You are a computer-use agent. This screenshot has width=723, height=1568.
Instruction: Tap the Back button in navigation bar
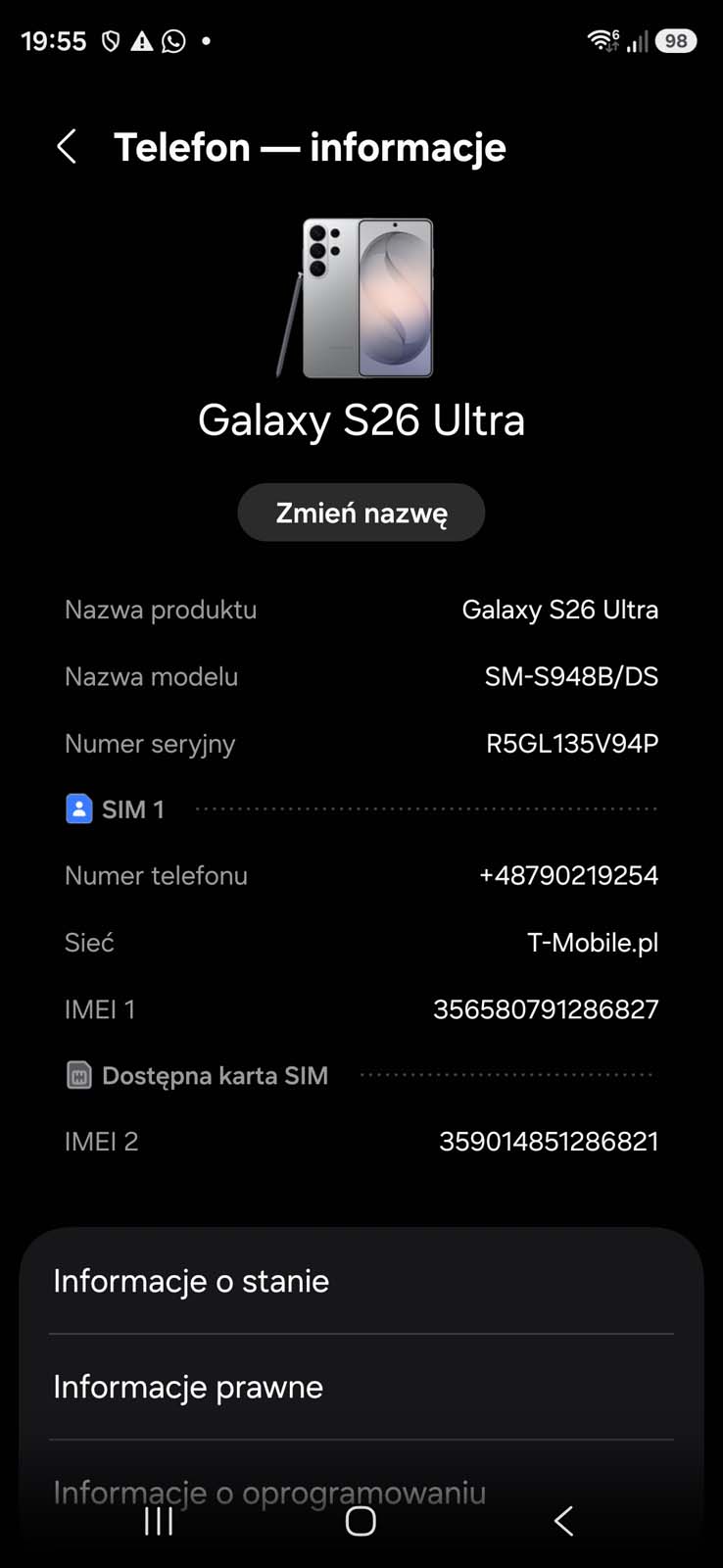coord(564,1522)
